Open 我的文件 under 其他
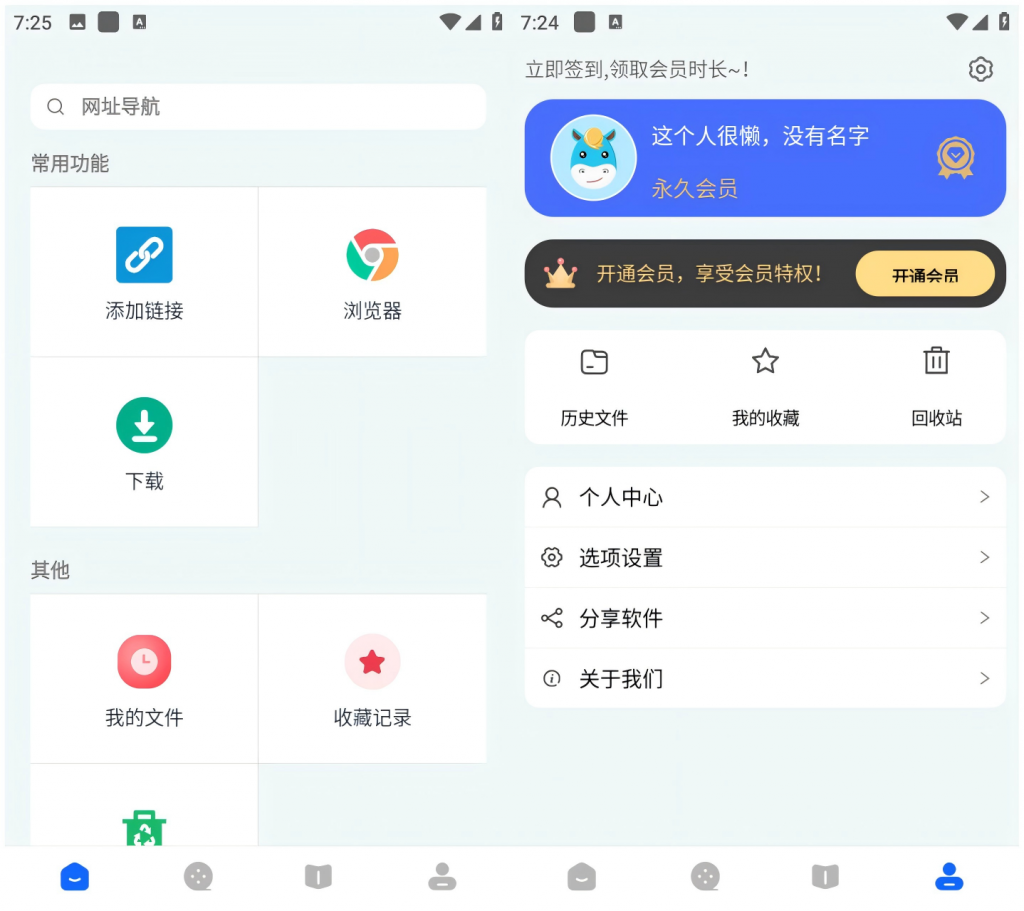This screenshot has width=1024, height=911. pyautogui.click(x=144, y=679)
